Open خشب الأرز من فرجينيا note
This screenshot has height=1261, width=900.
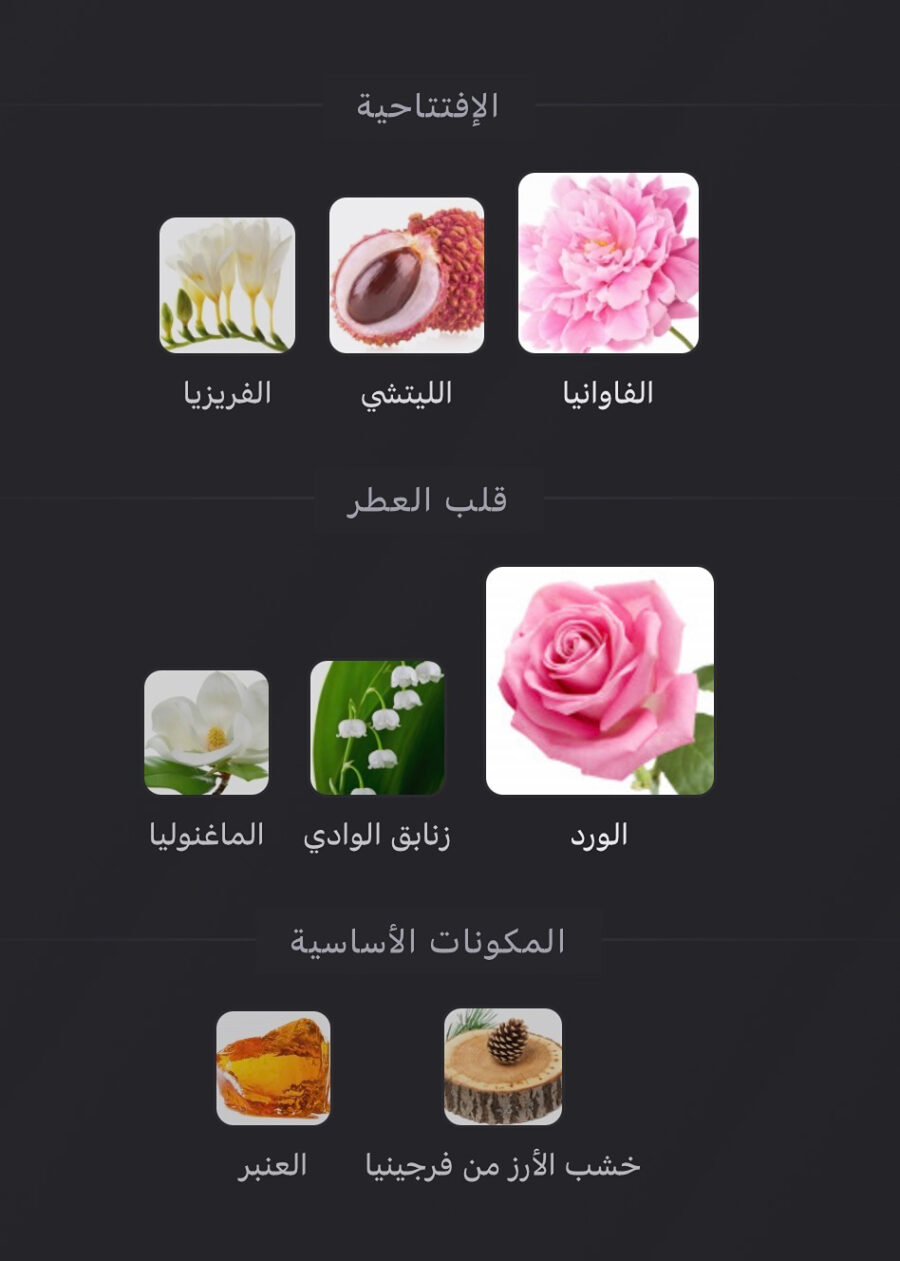point(503,1066)
